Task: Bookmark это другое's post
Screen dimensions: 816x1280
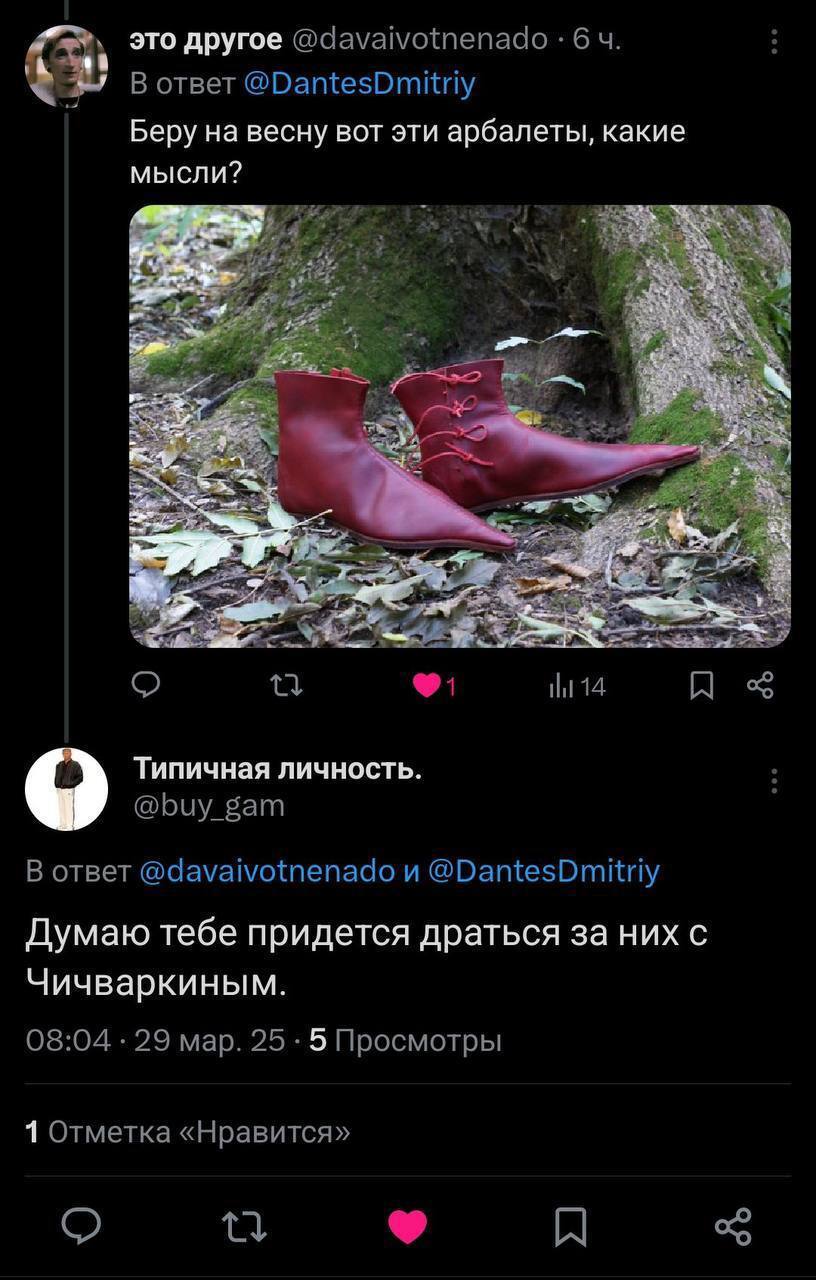Action: pyautogui.click(x=703, y=686)
